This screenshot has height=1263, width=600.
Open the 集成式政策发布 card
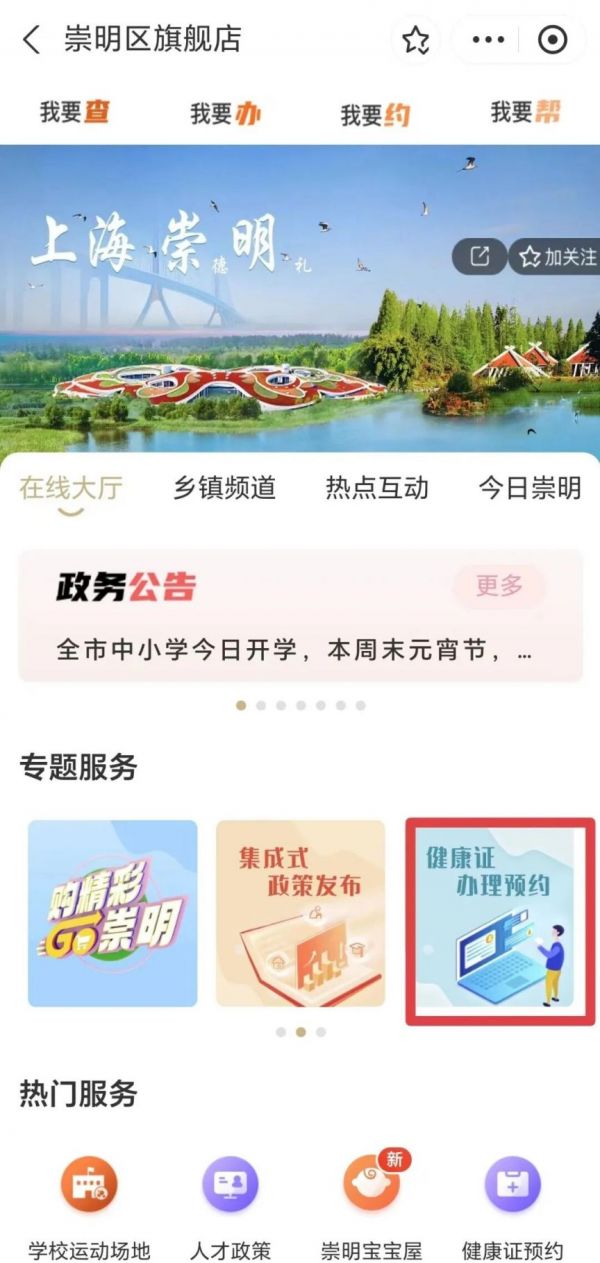pos(301,913)
